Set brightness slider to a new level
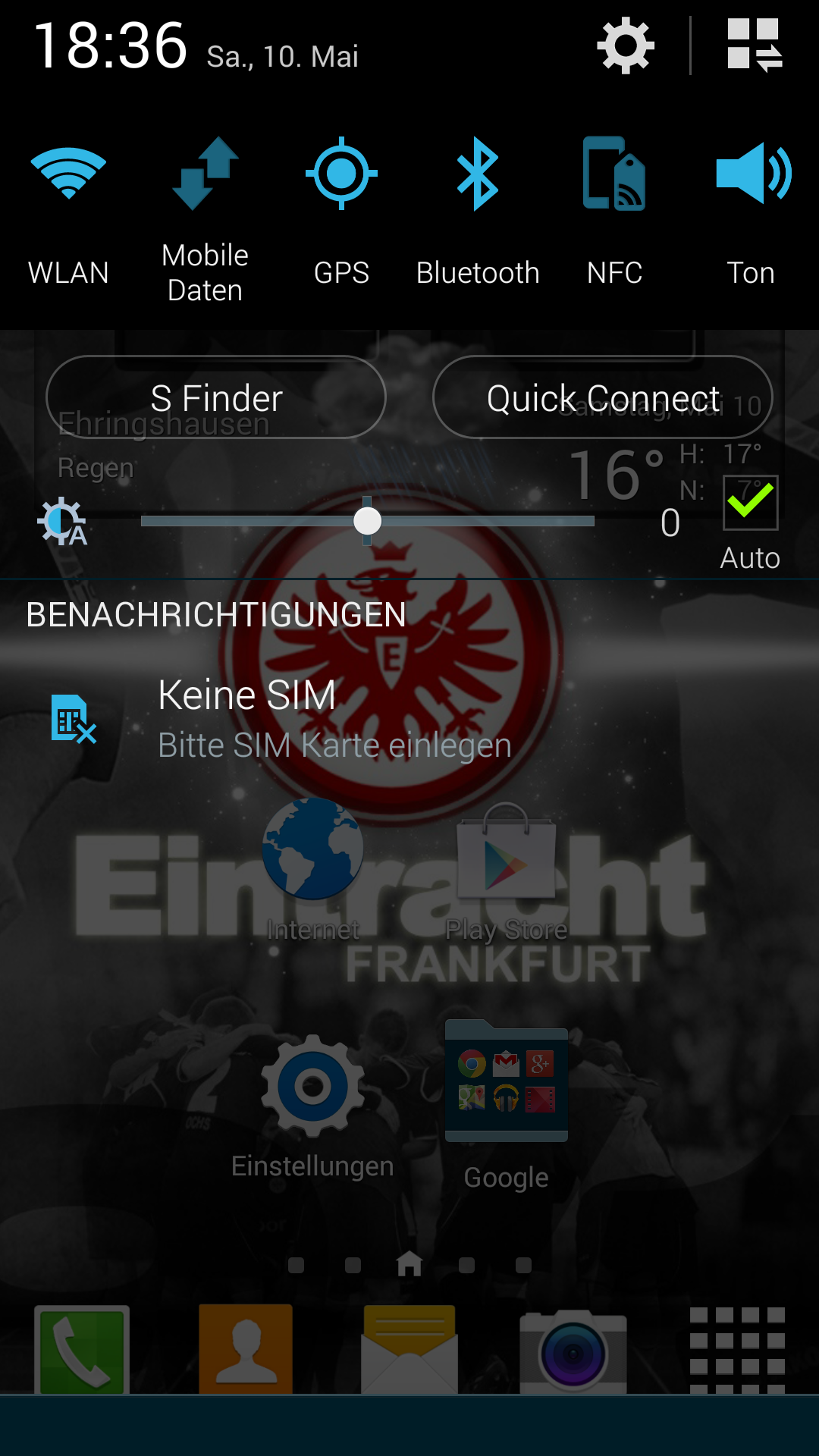Image resolution: width=819 pixels, height=1456 pixels. [368, 521]
